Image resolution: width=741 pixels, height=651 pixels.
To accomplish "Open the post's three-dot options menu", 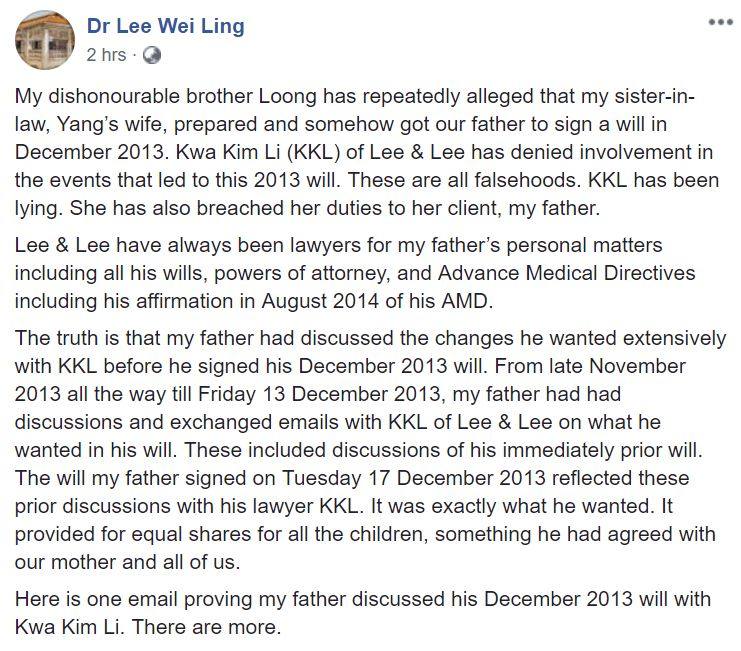I will (x=719, y=22).
